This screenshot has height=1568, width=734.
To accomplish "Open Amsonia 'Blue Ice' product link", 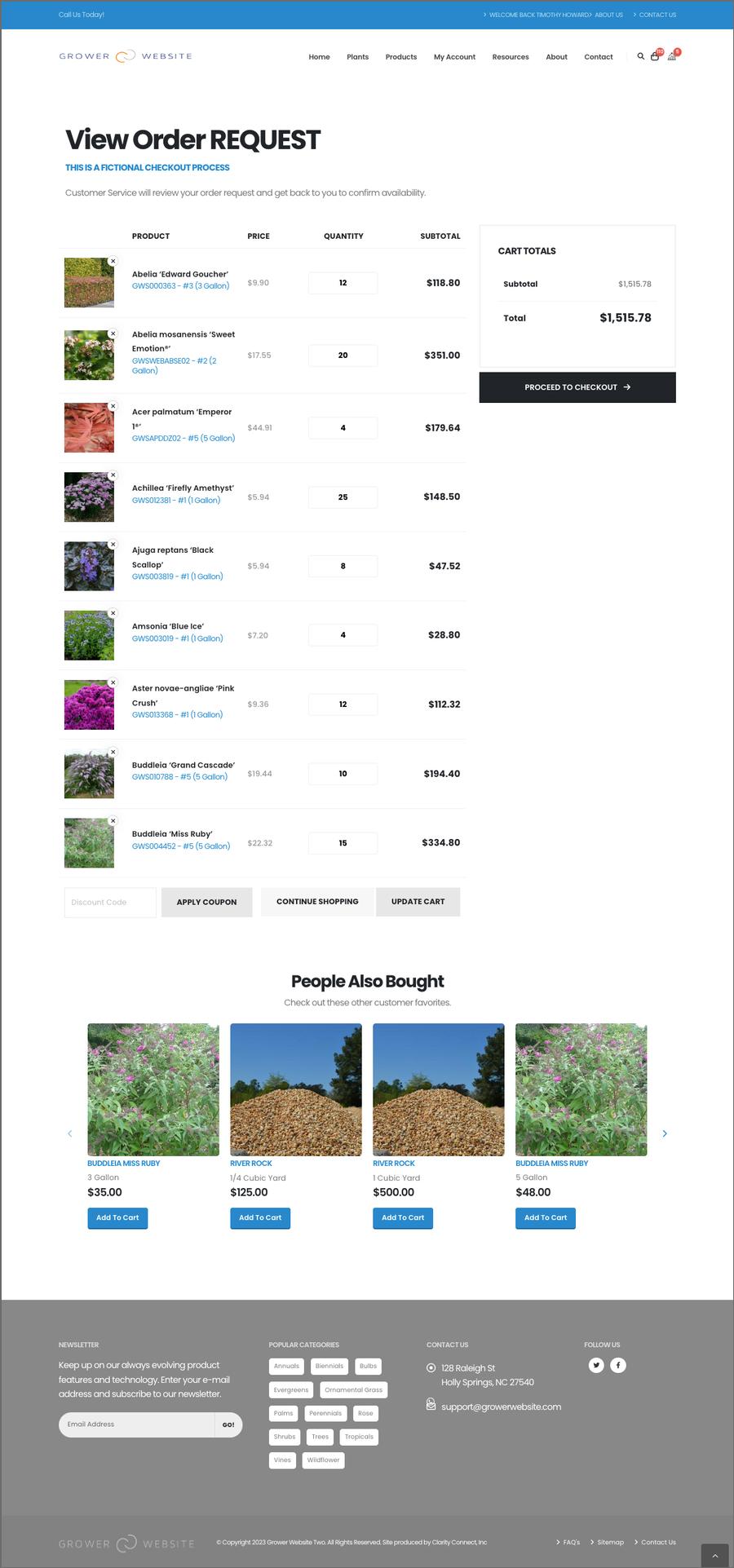I will tap(168, 626).
